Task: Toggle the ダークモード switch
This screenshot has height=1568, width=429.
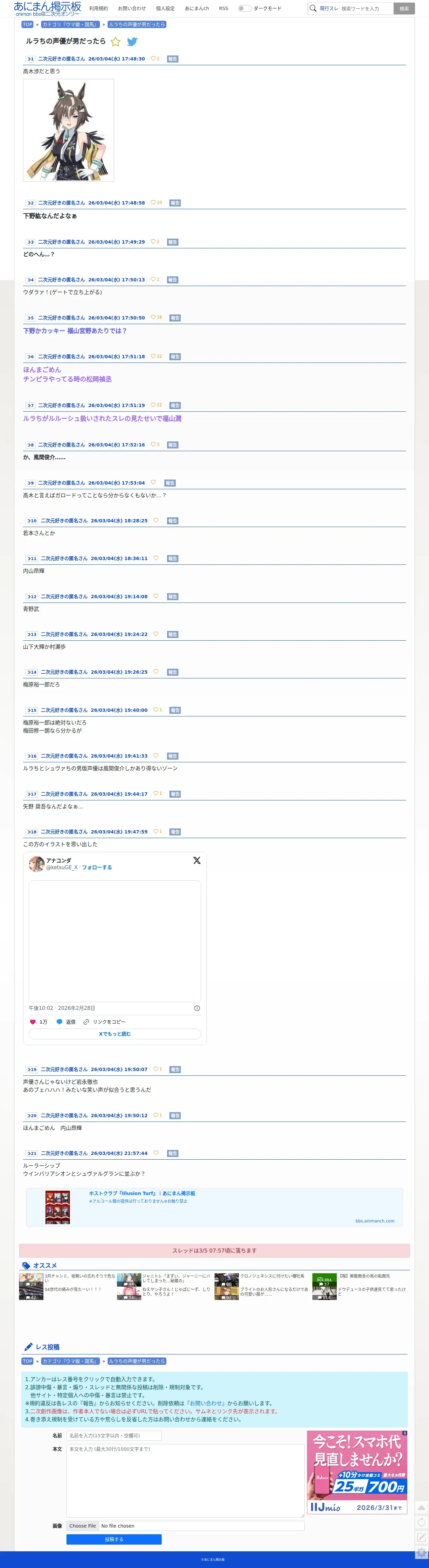Action: click(245, 9)
